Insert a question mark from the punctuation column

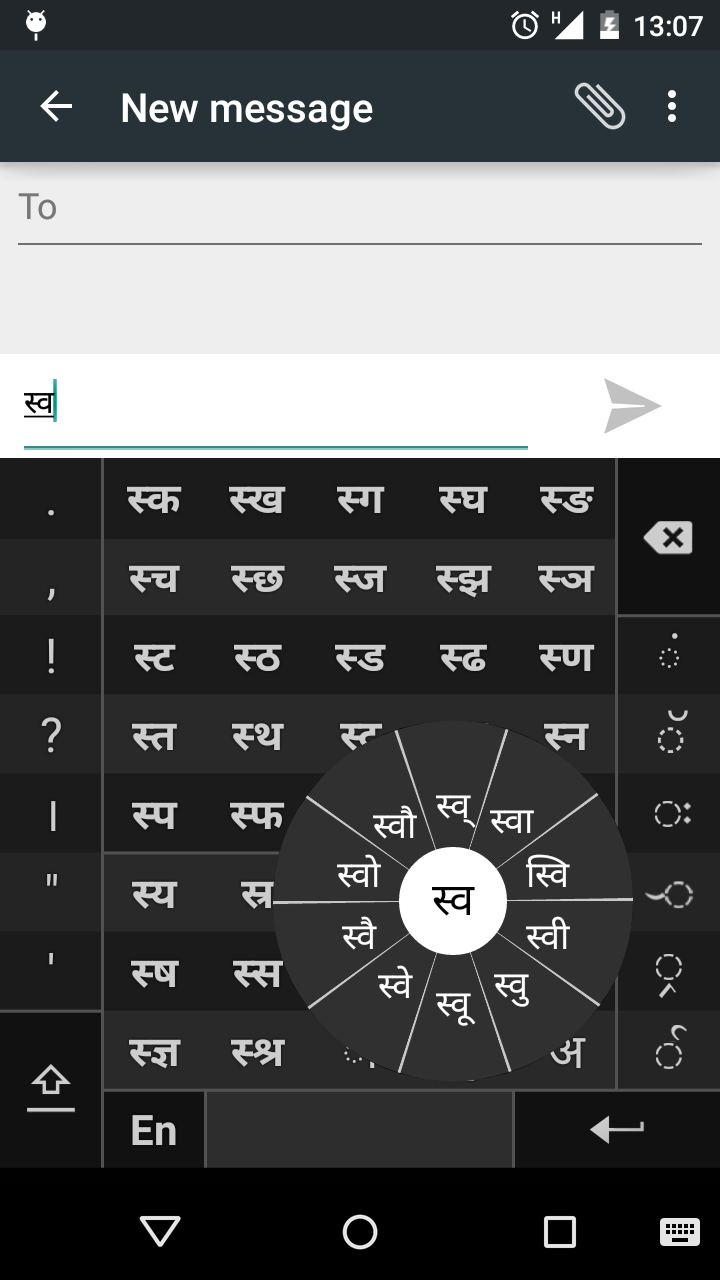pyautogui.click(x=51, y=736)
